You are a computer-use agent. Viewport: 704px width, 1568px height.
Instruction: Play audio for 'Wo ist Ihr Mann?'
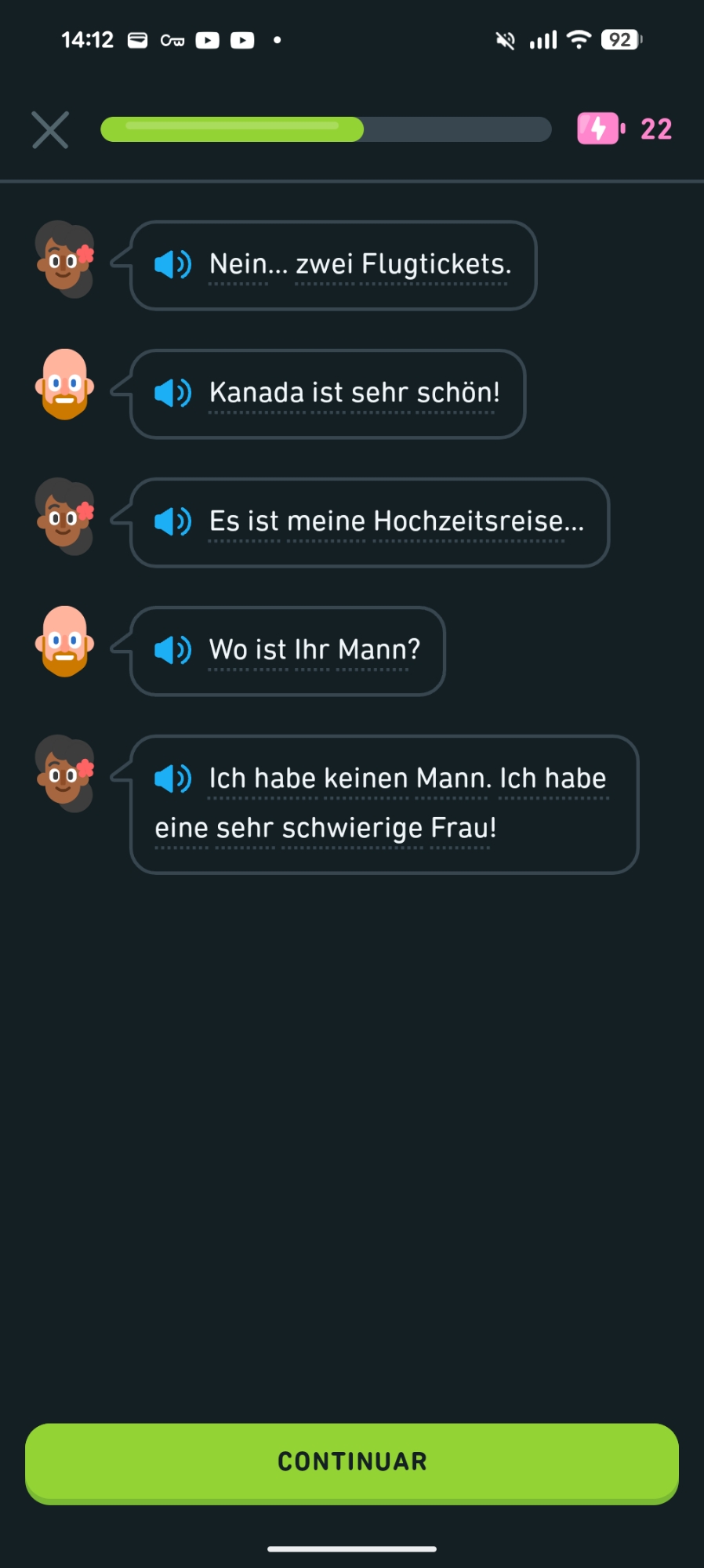click(172, 650)
